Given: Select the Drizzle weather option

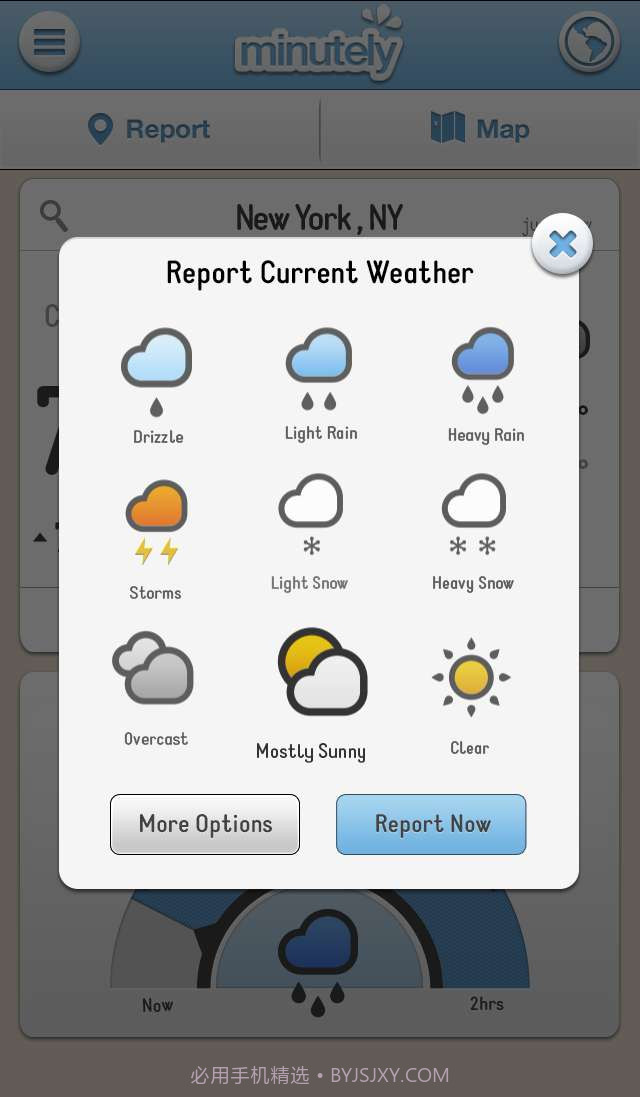Looking at the screenshot, I should 157,384.
